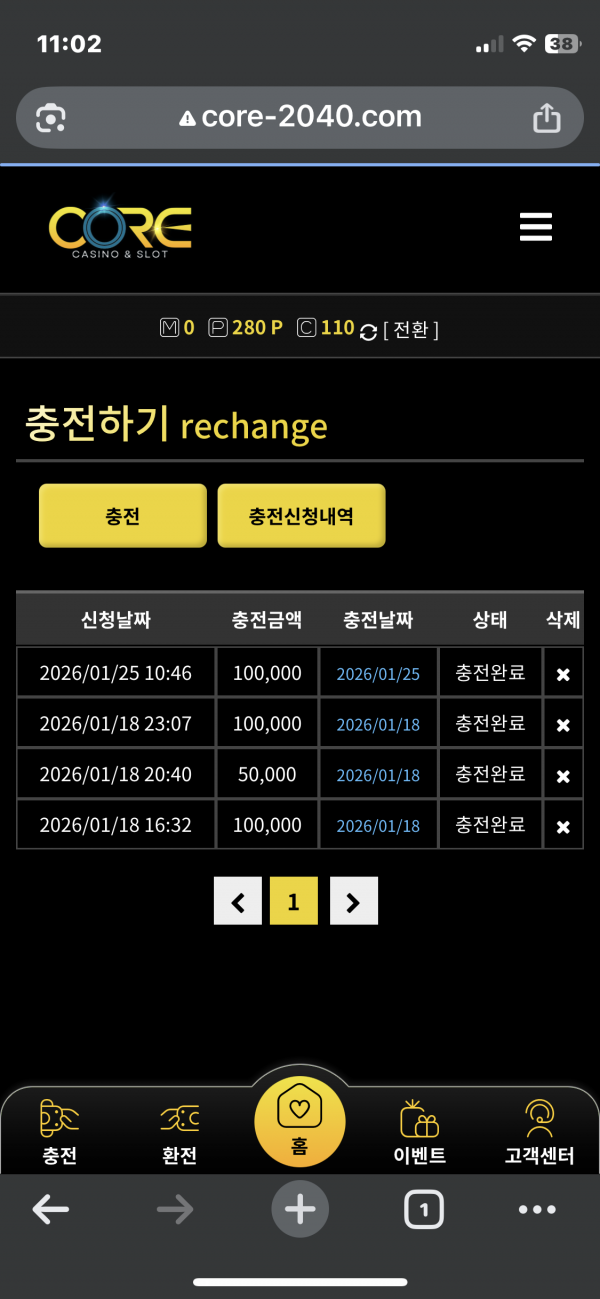Screen dimensions: 600x1299
Task: Select page 1
Action: tap(293, 901)
